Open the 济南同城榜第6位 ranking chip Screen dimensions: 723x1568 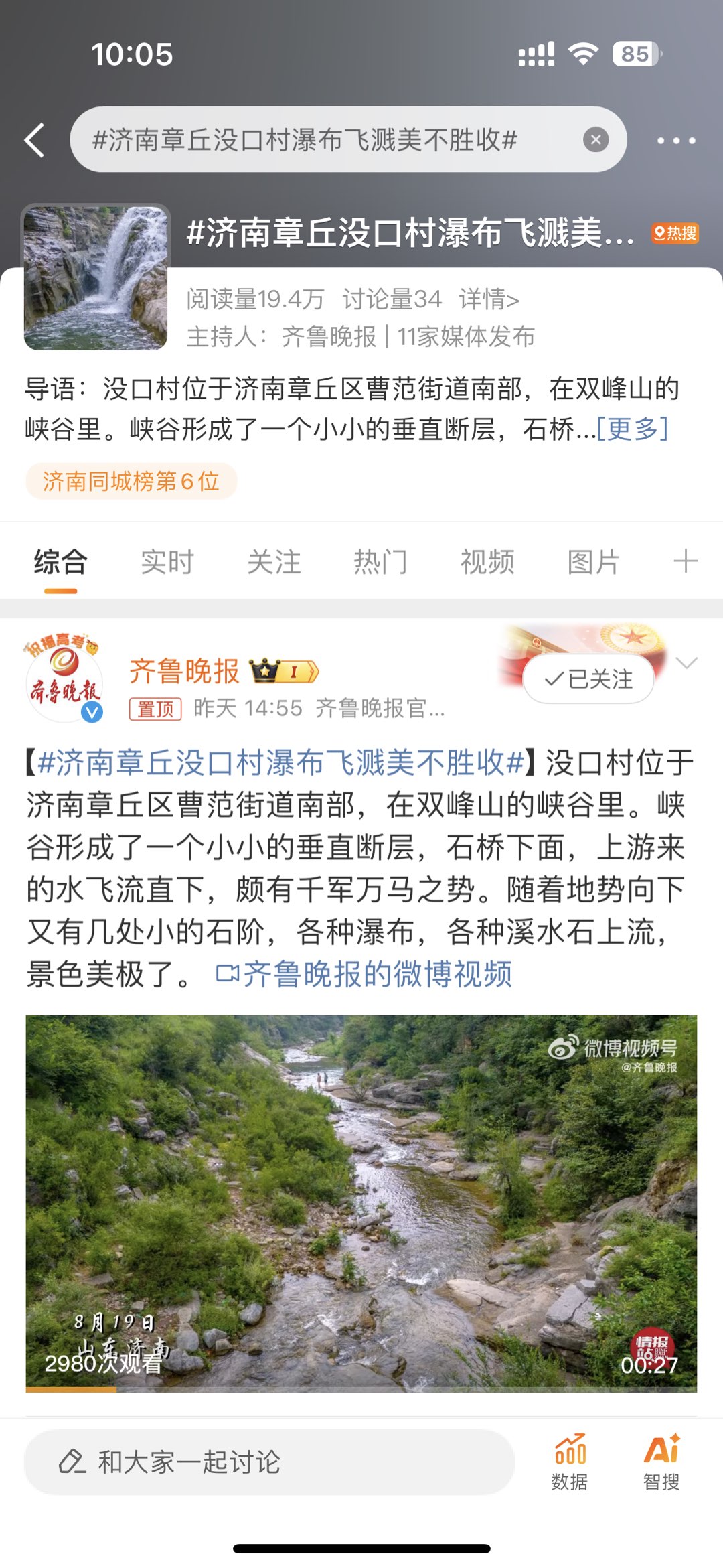point(131,481)
